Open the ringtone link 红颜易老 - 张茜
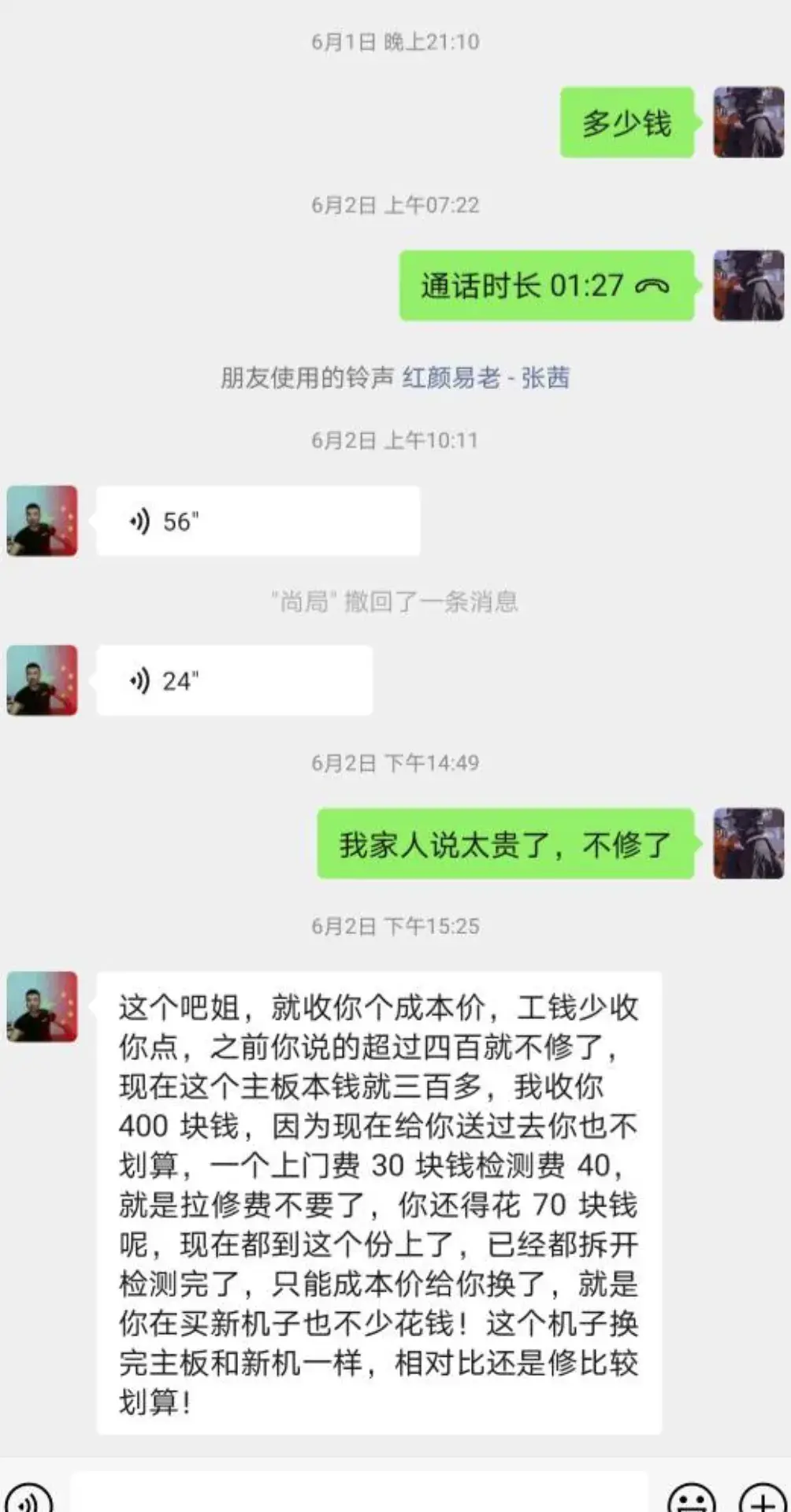 tap(486, 378)
